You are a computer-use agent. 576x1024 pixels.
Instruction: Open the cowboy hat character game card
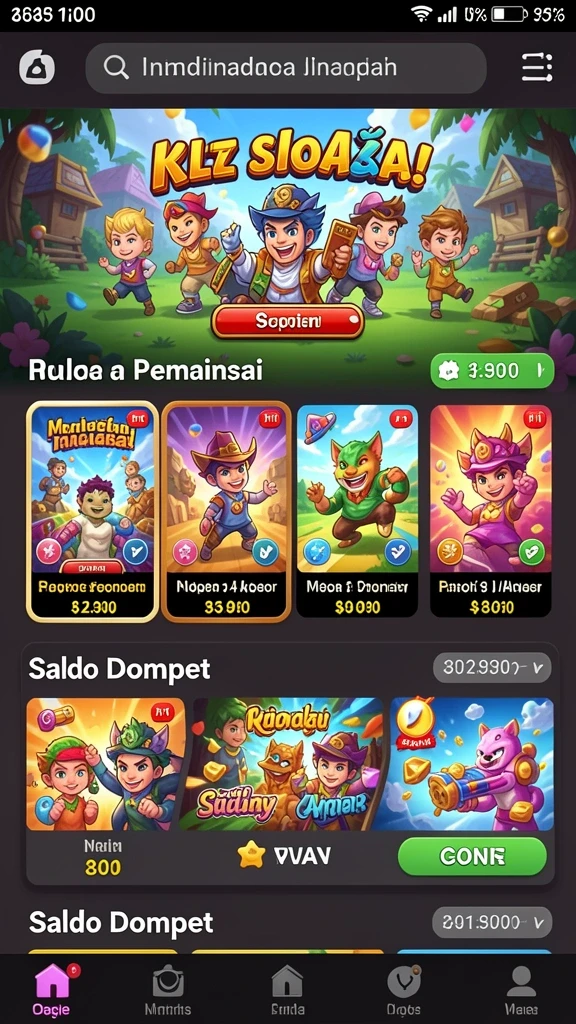tap(226, 511)
